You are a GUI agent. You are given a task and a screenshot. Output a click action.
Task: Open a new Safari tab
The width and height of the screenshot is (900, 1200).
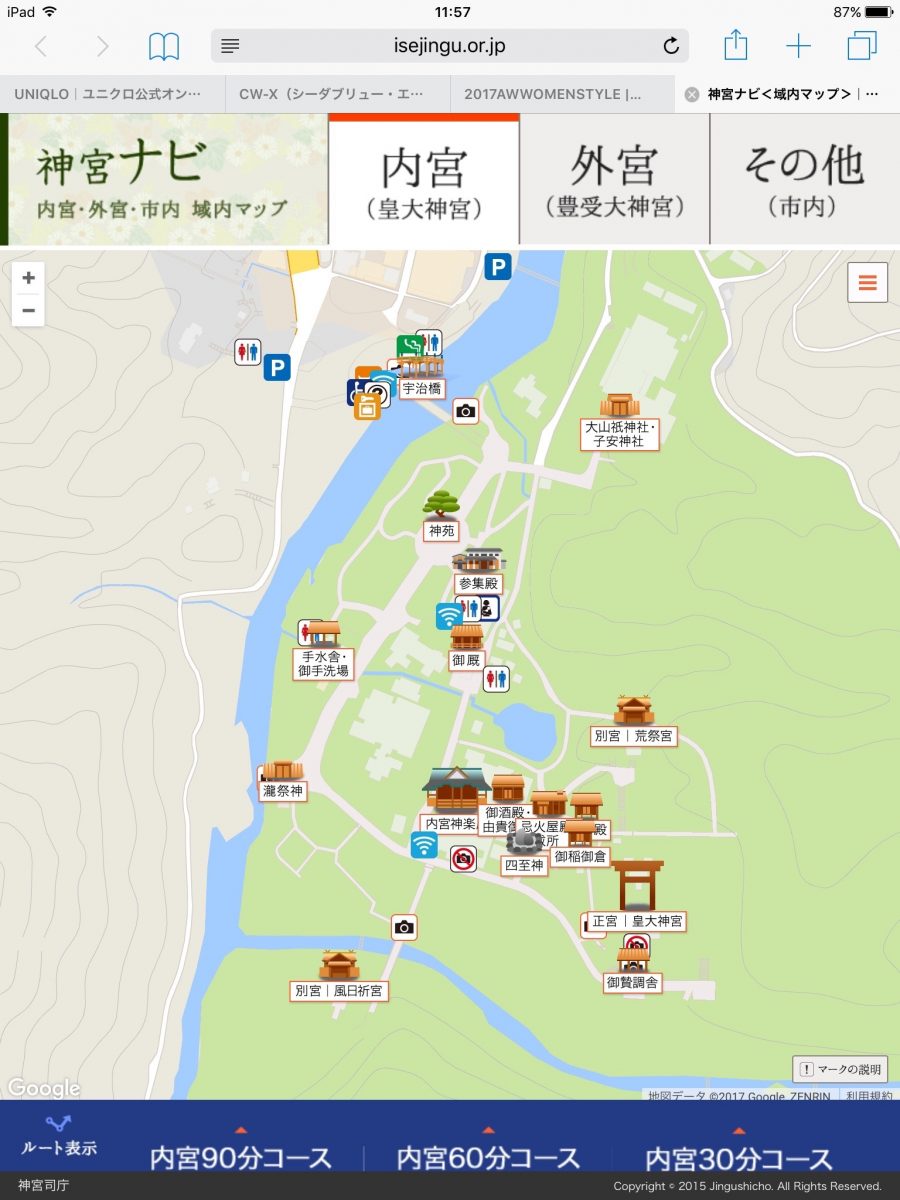798,45
